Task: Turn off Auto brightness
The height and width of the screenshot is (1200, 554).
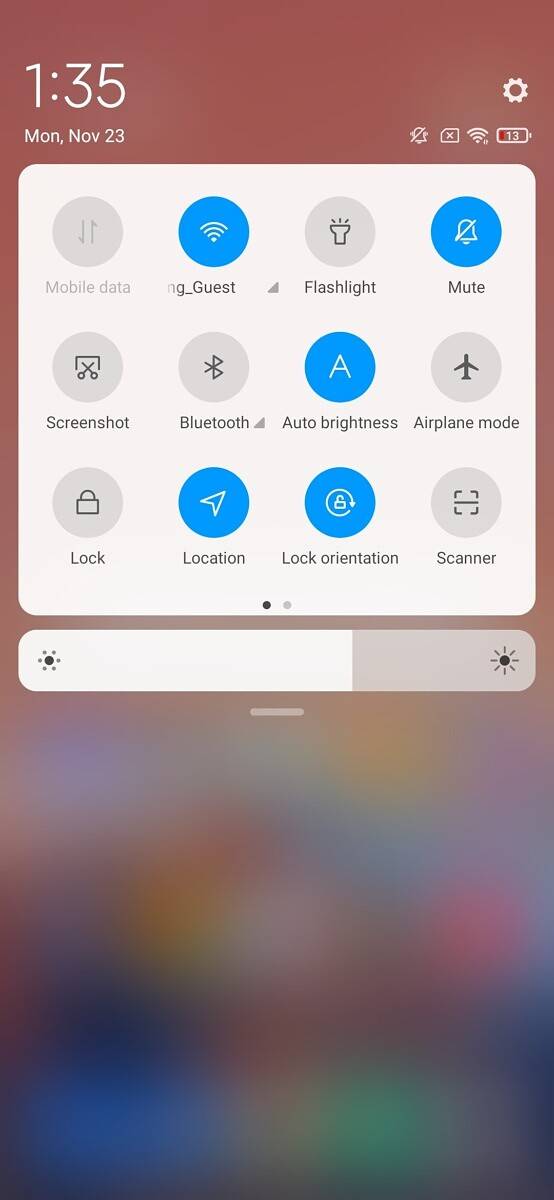Action: [340, 368]
